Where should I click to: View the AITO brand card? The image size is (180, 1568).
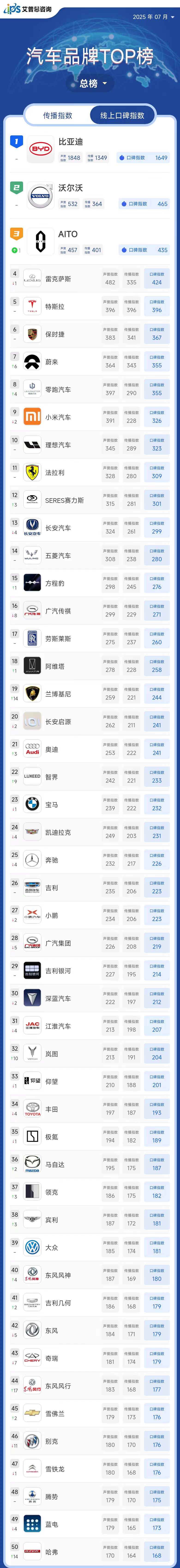90,242
